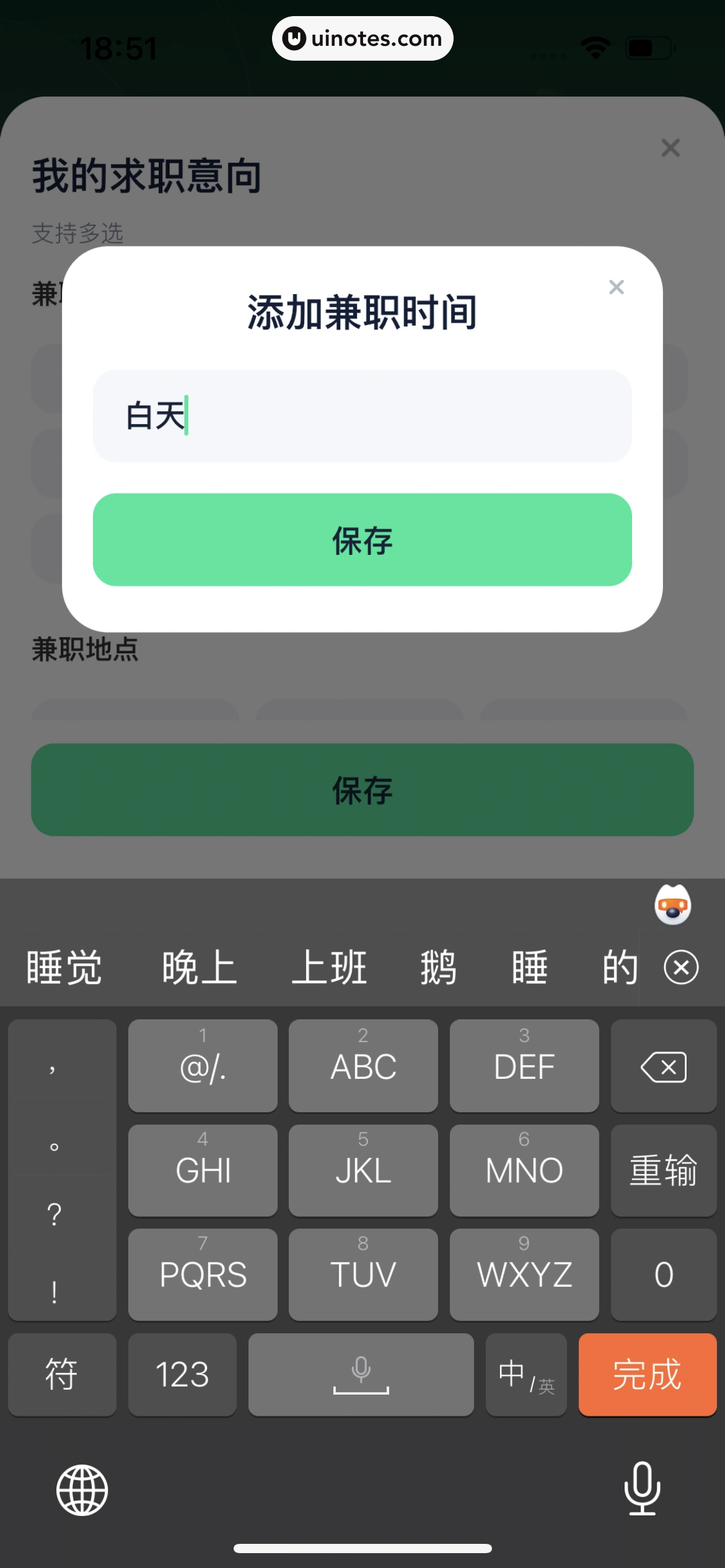Save the part-time time in the dialog
725x1568 pixels.
[x=362, y=539]
